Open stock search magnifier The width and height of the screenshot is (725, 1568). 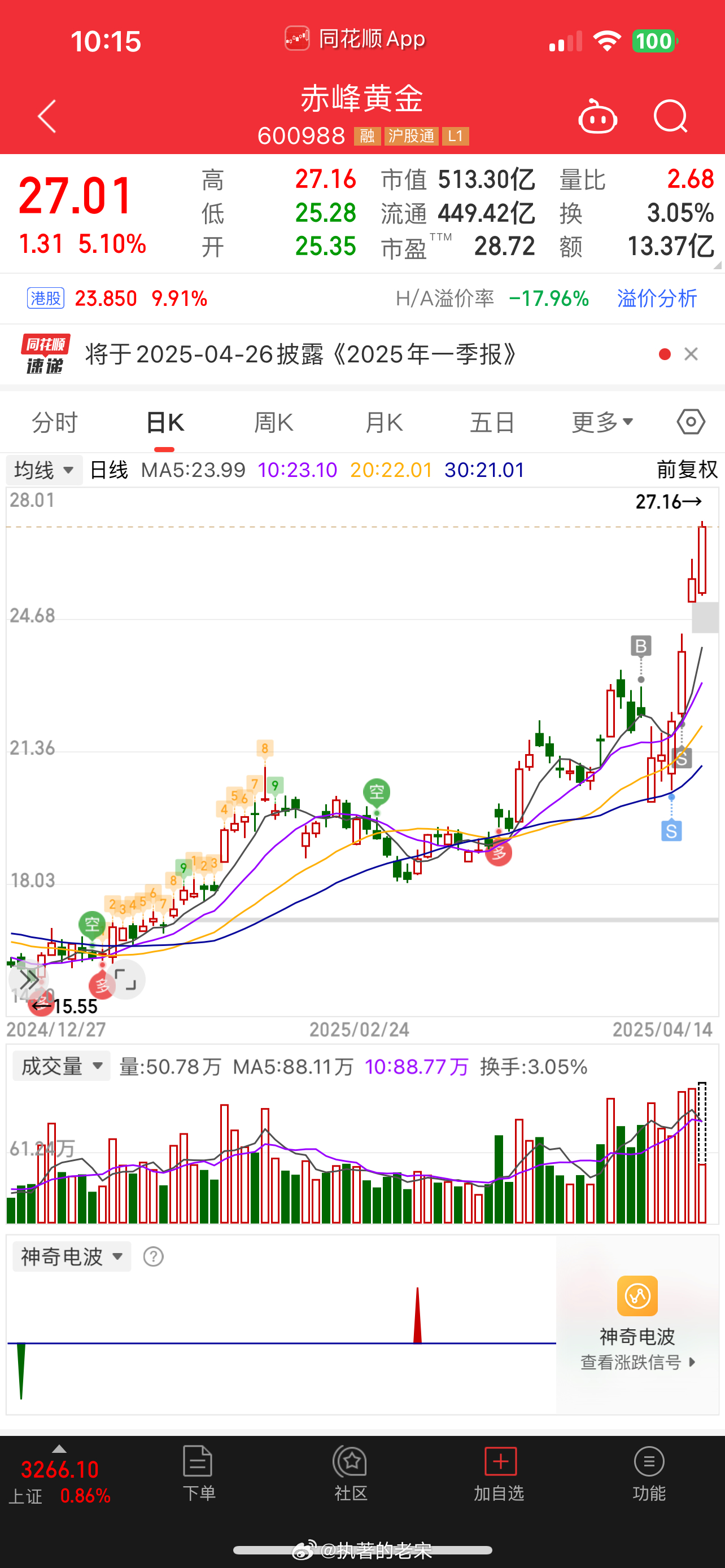pos(670,116)
